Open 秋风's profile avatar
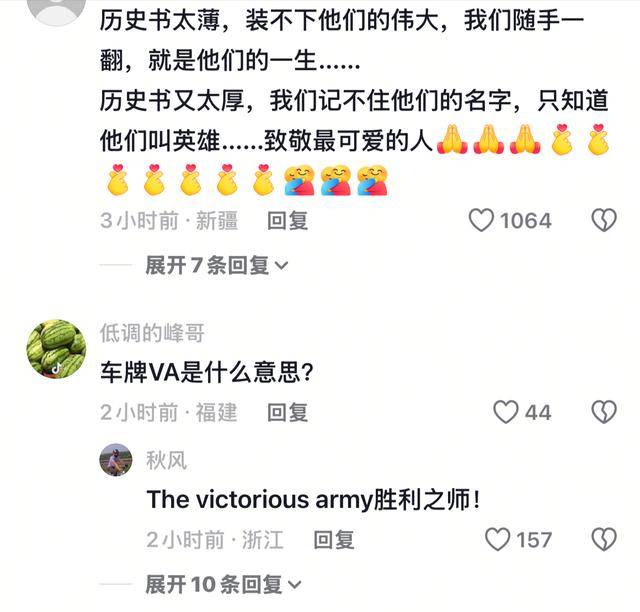The width and height of the screenshot is (640, 612). coord(116,460)
